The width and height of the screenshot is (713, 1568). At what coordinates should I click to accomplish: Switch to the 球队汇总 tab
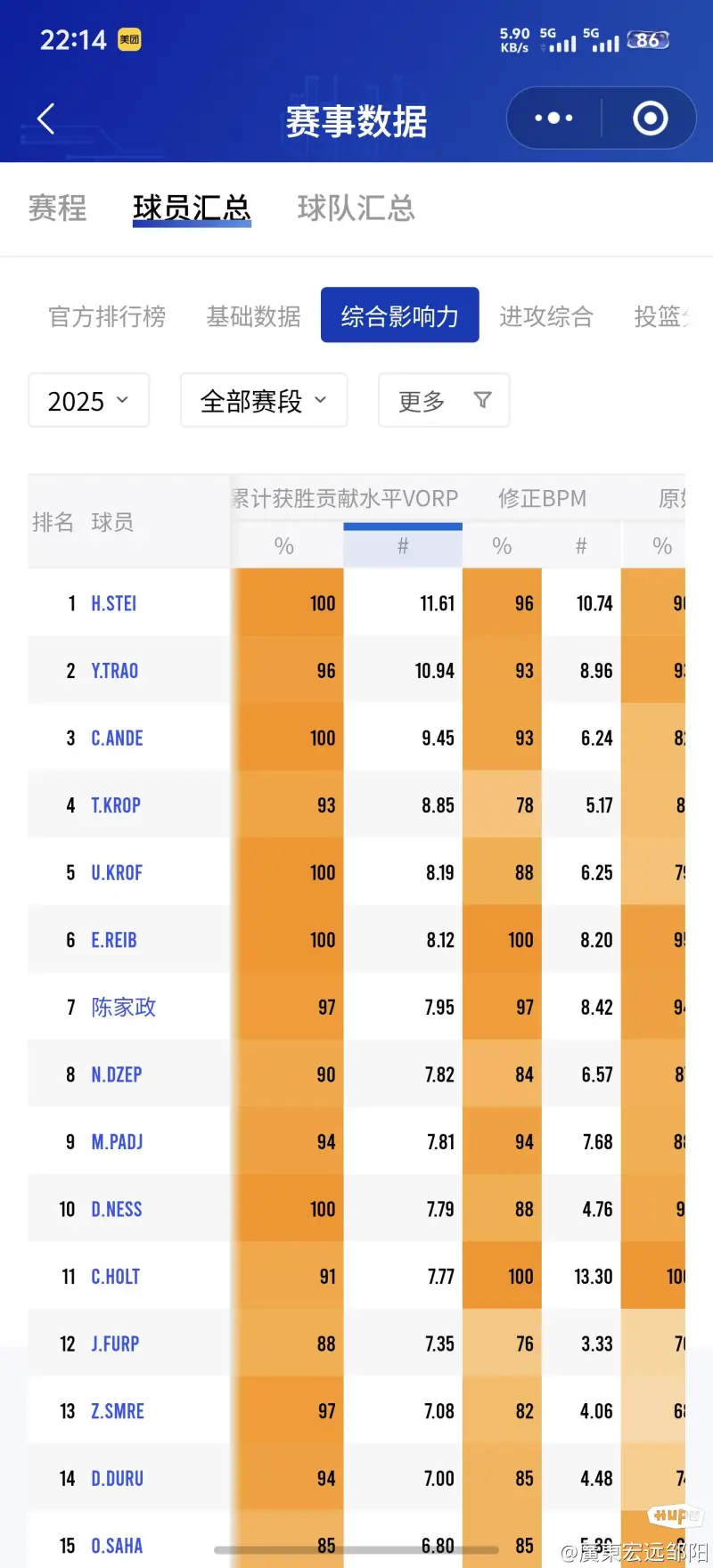[356, 208]
